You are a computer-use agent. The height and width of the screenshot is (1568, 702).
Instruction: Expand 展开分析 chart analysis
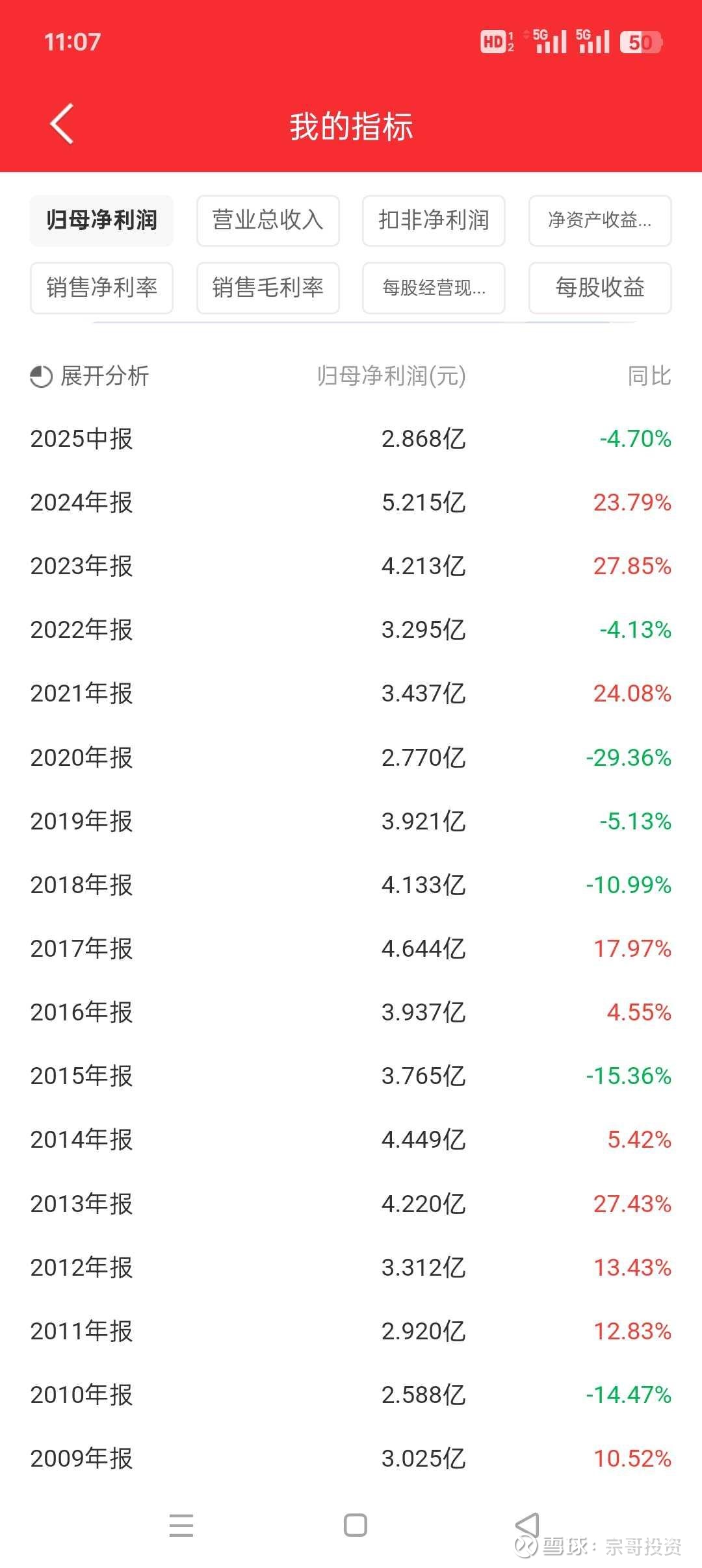90,376
